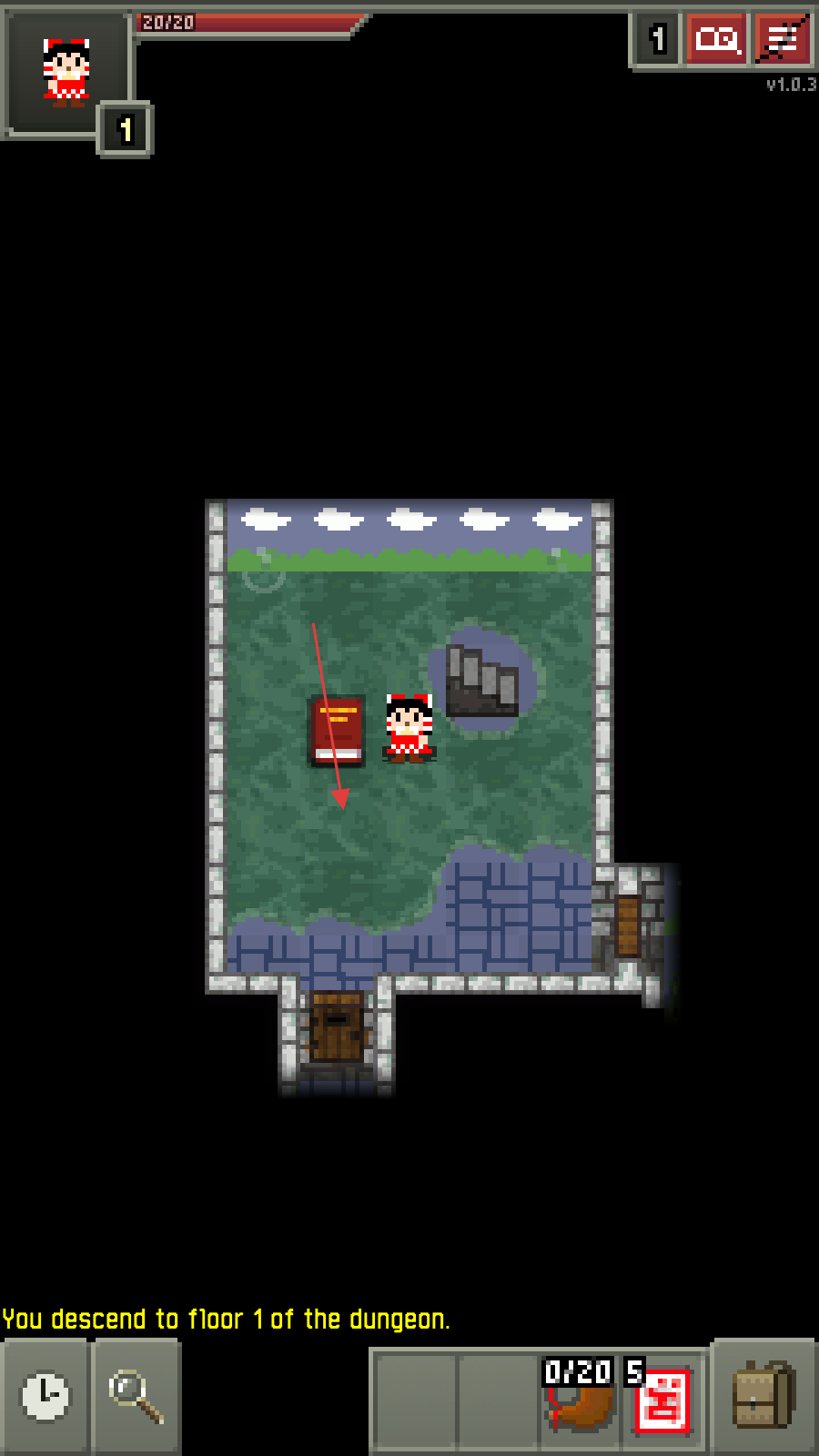Viewport: 819px width, 1456px height.
Task: Open the journal button
Action: pos(717,39)
